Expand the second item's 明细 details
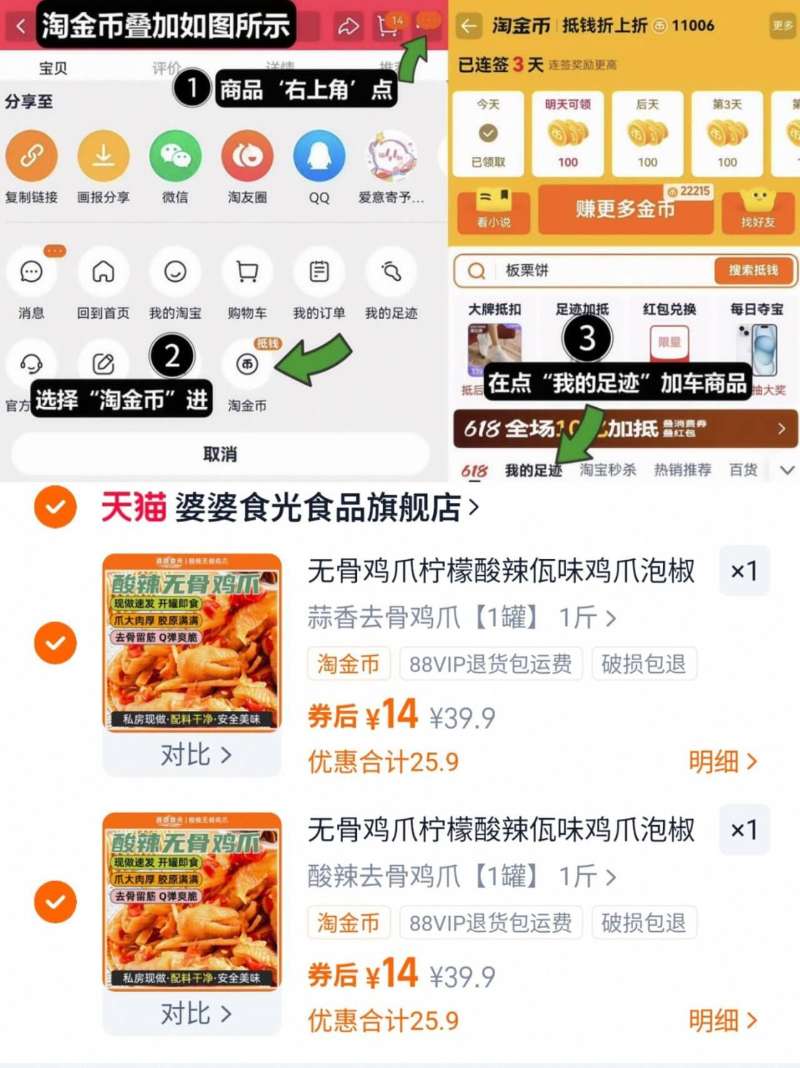The width and height of the screenshot is (800, 1068). pyautogui.click(x=716, y=1019)
